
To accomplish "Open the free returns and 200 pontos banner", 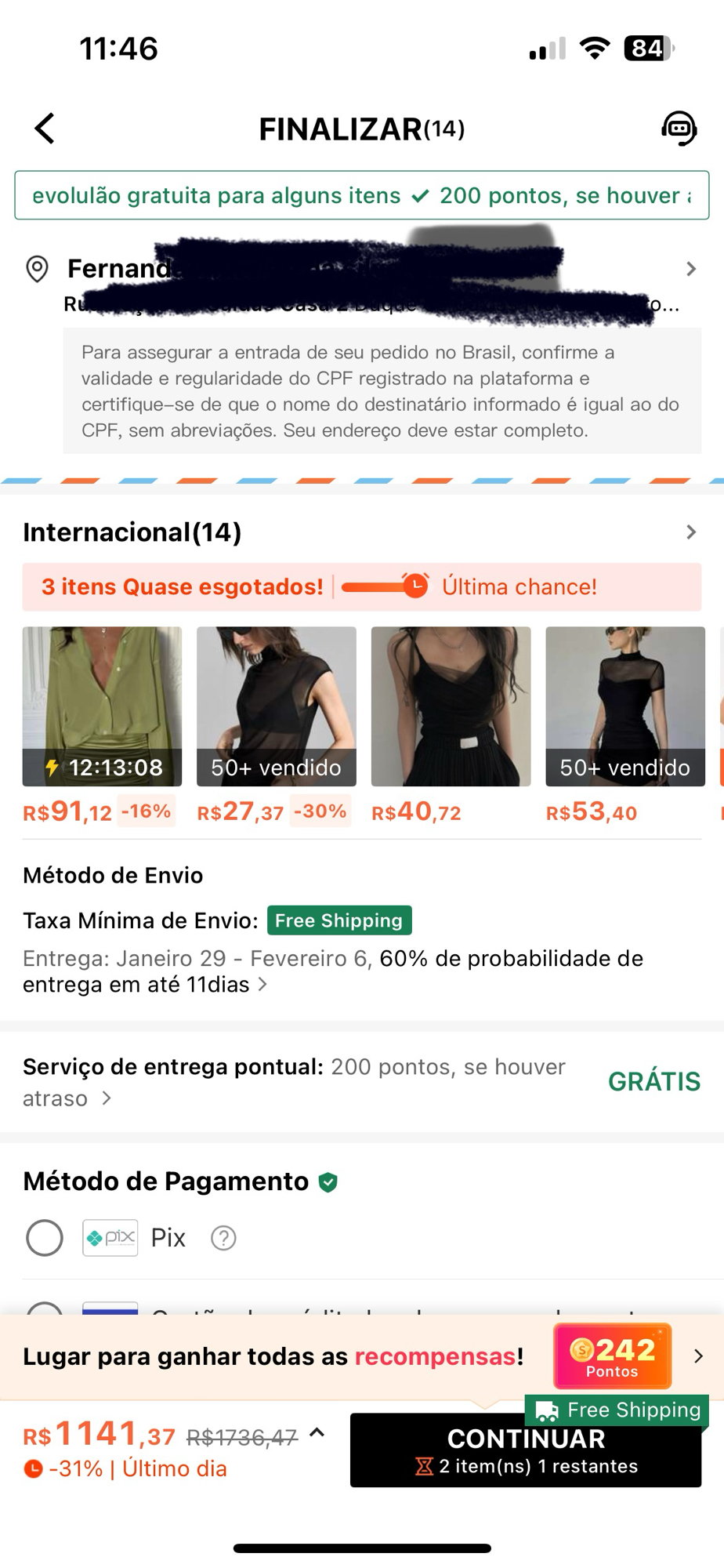I will pos(361,195).
